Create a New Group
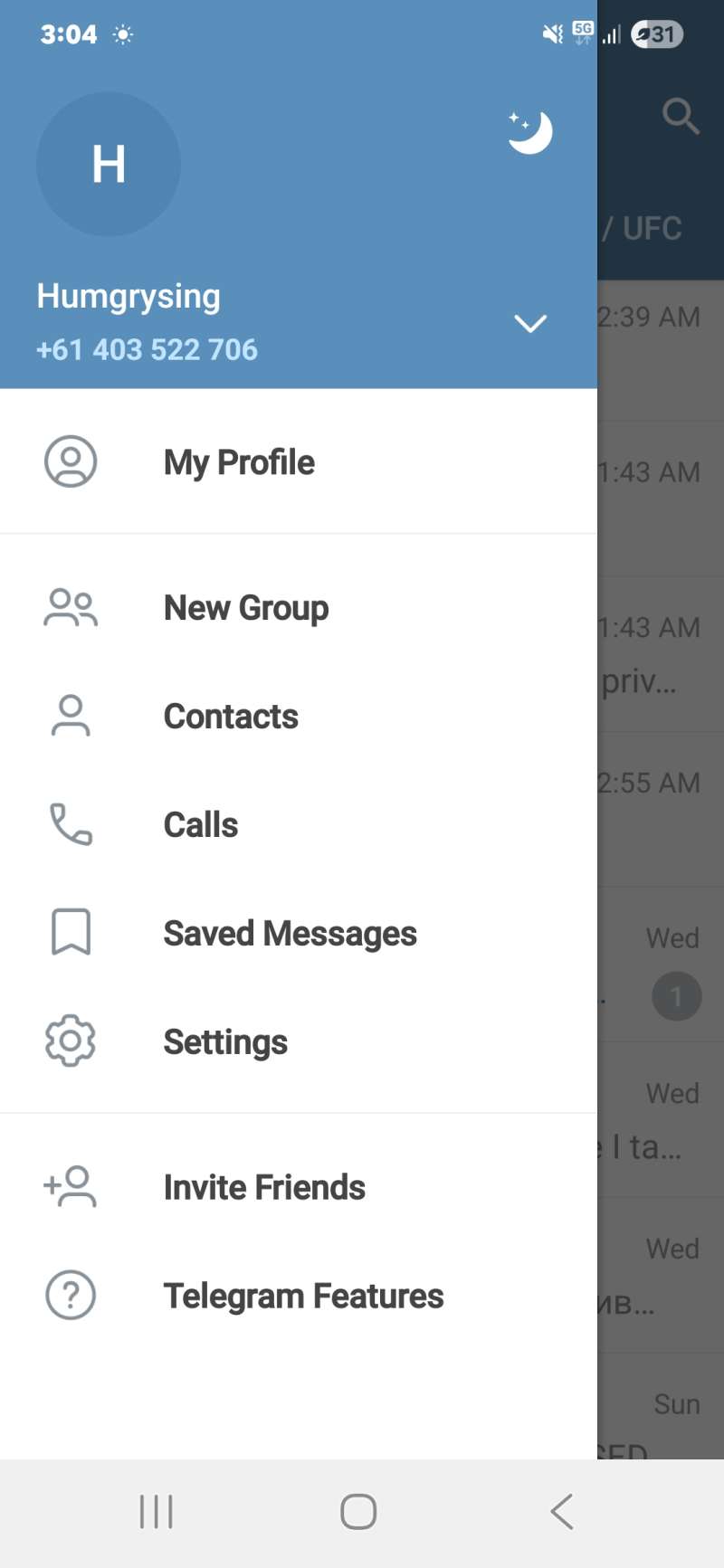This screenshot has width=724, height=1568. point(245,608)
